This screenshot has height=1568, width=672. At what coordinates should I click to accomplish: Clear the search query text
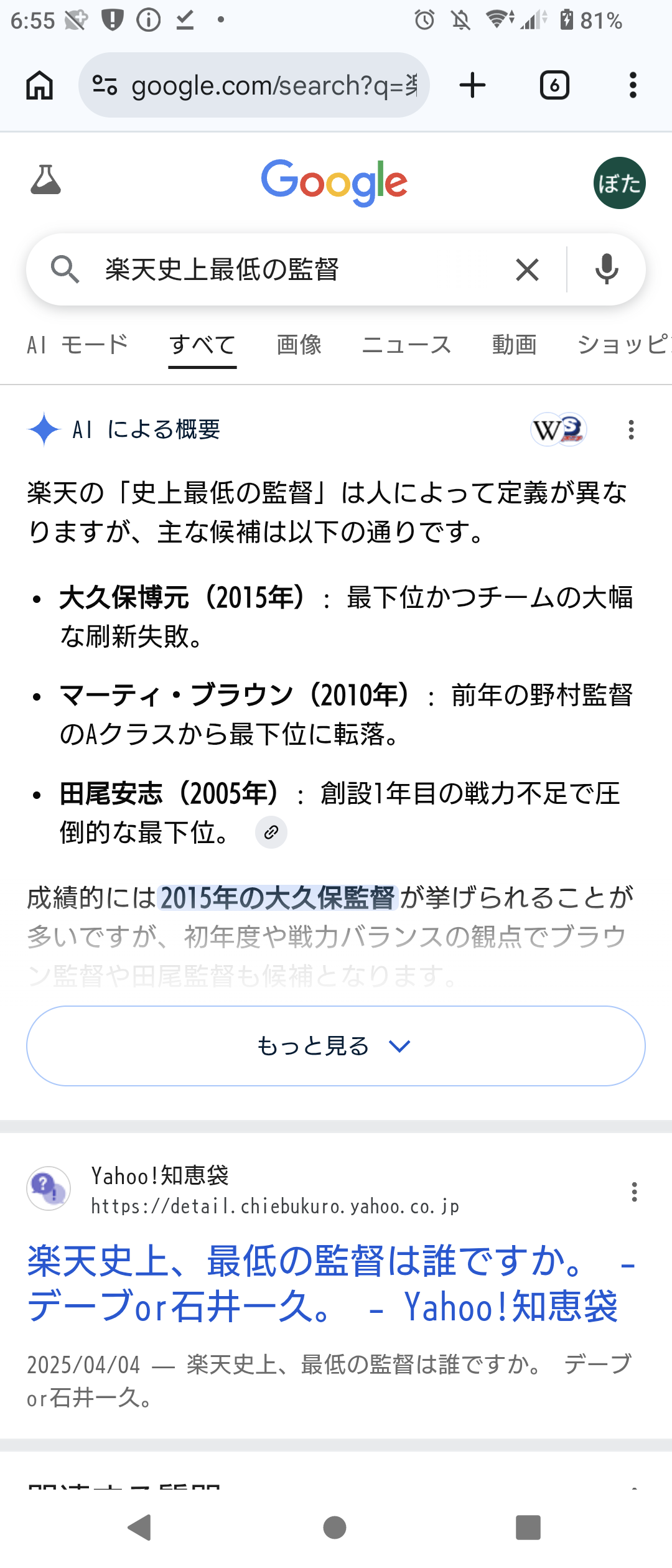click(527, 269)
